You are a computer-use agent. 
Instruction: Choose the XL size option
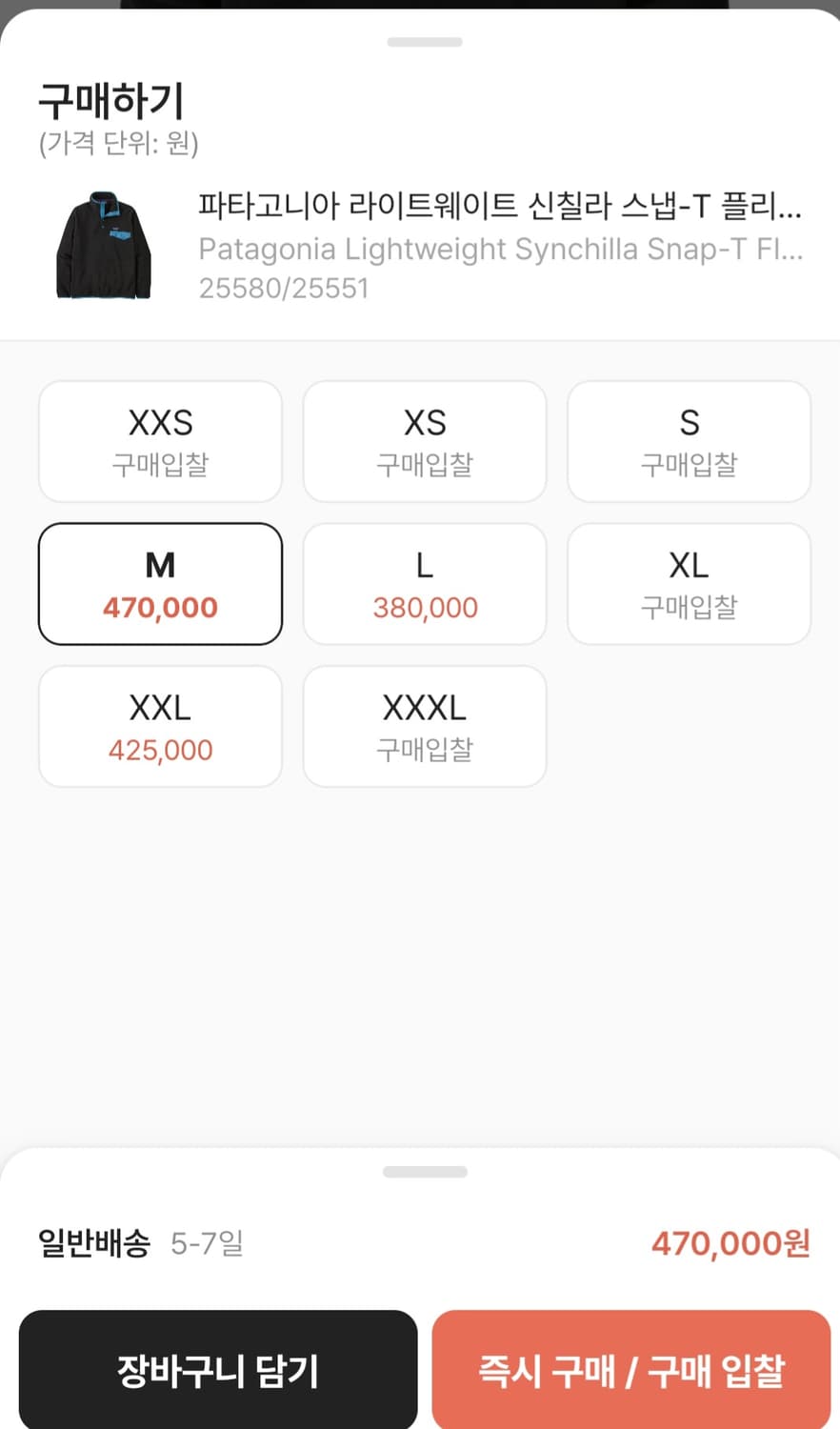689,583
